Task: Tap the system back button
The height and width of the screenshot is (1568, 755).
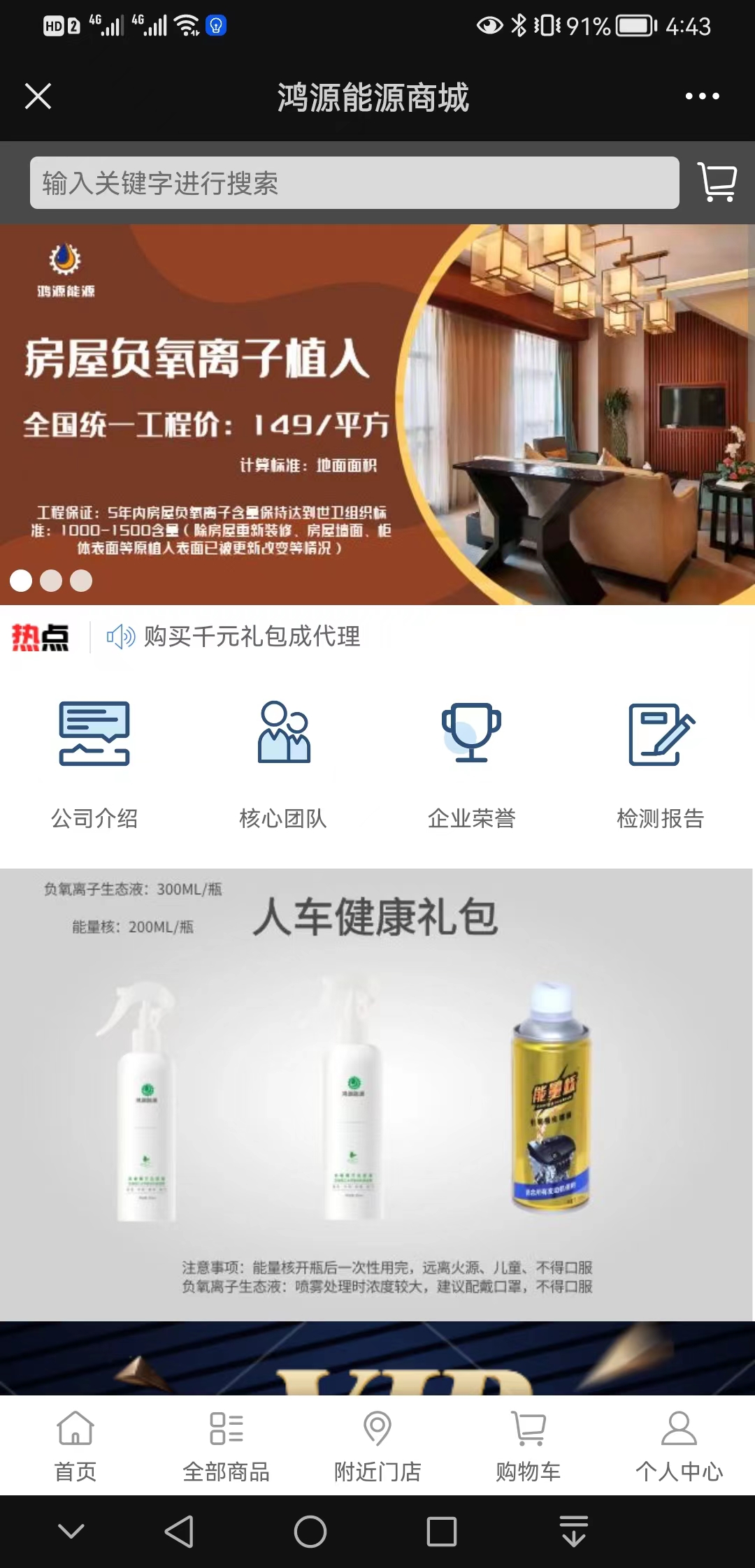Action: click(179, 1532)
